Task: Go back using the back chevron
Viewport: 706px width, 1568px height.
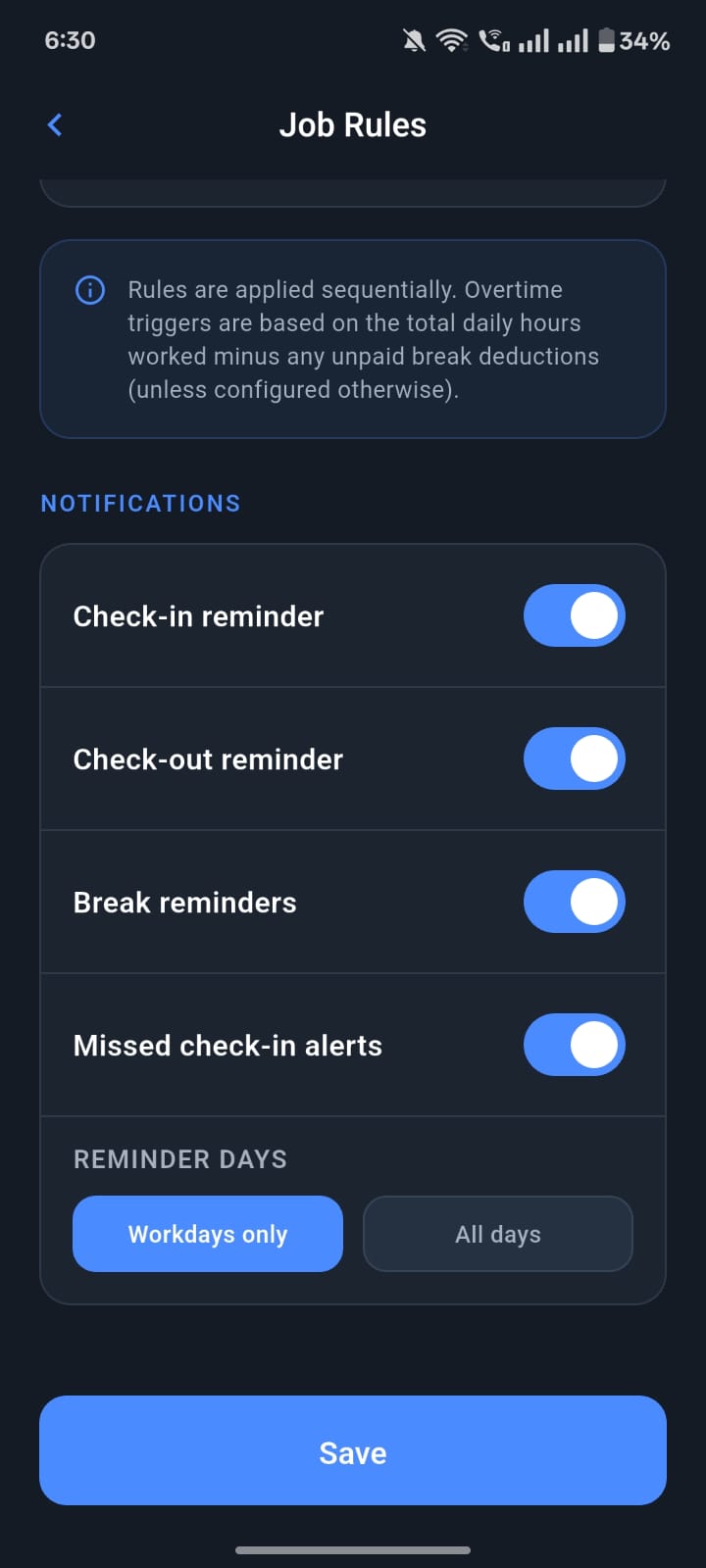Action: pos(55,124)
